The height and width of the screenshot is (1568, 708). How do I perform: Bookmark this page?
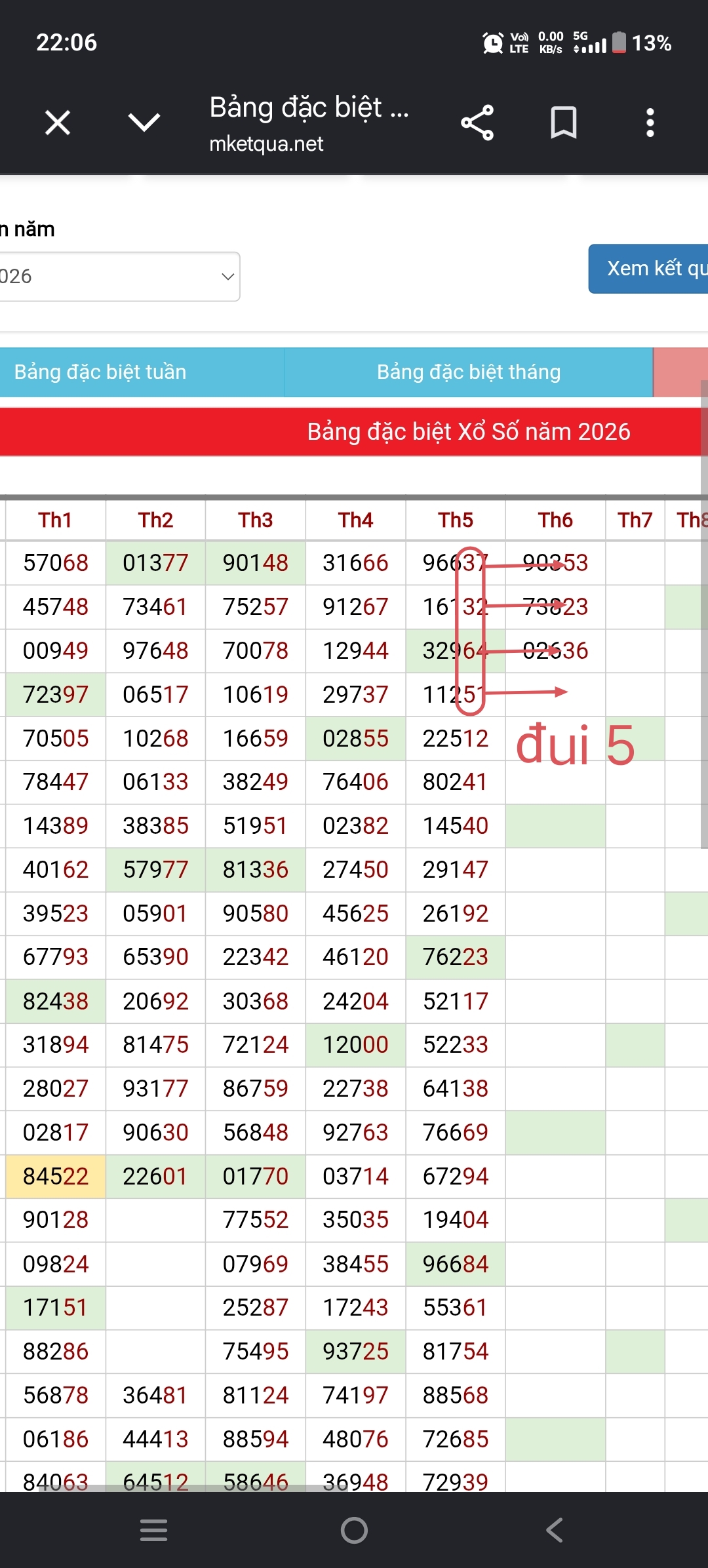[x=564, y=123]
